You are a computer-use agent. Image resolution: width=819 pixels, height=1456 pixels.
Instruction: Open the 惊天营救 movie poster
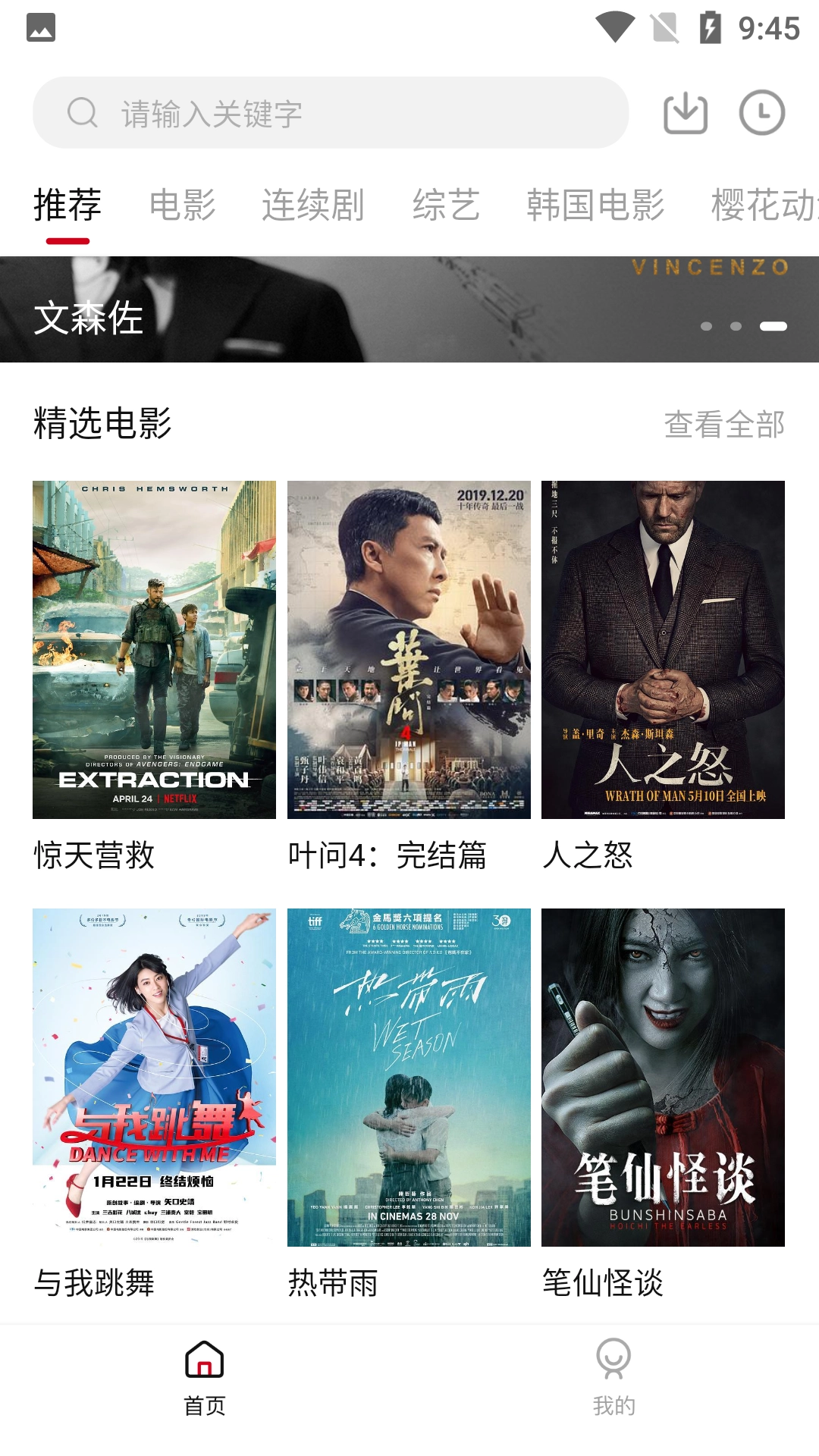click(x=154, y=648)
